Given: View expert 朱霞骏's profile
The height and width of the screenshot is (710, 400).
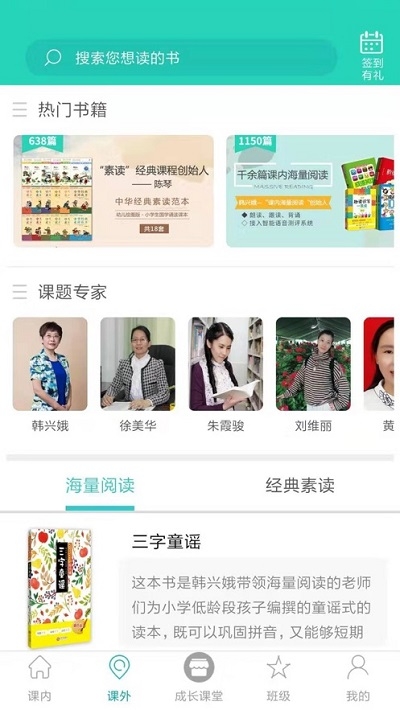Looking at the screenshot, I should [x=226, y=374].
